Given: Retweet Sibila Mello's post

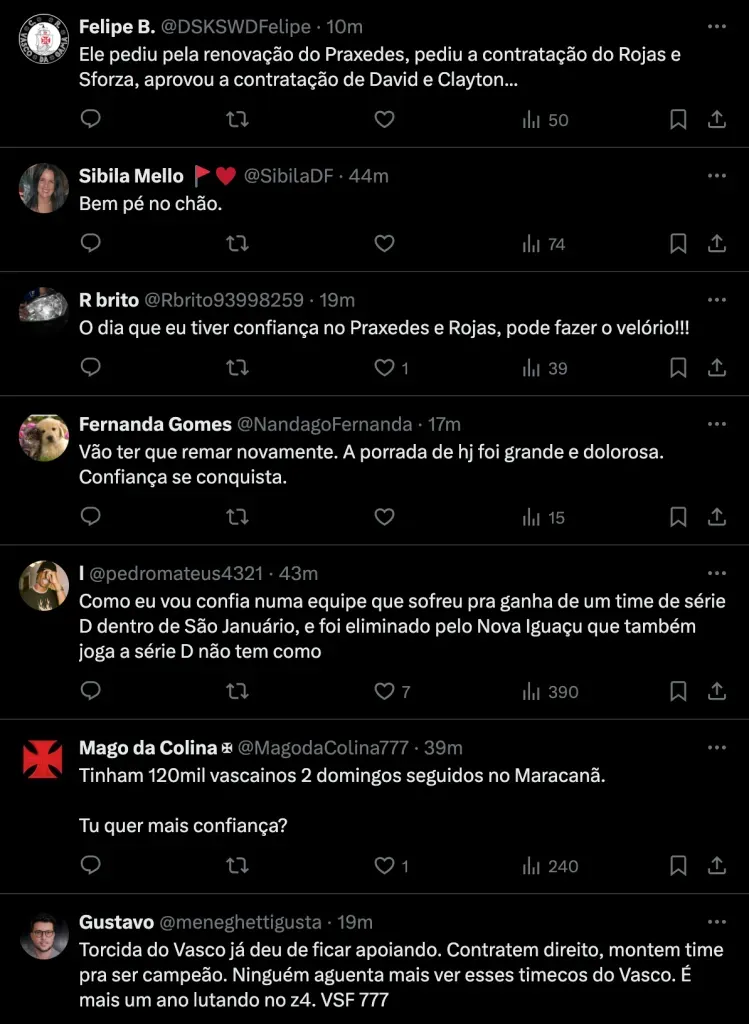Looking at the screenshot, I should pyautogui.click(x=237, y=244).
